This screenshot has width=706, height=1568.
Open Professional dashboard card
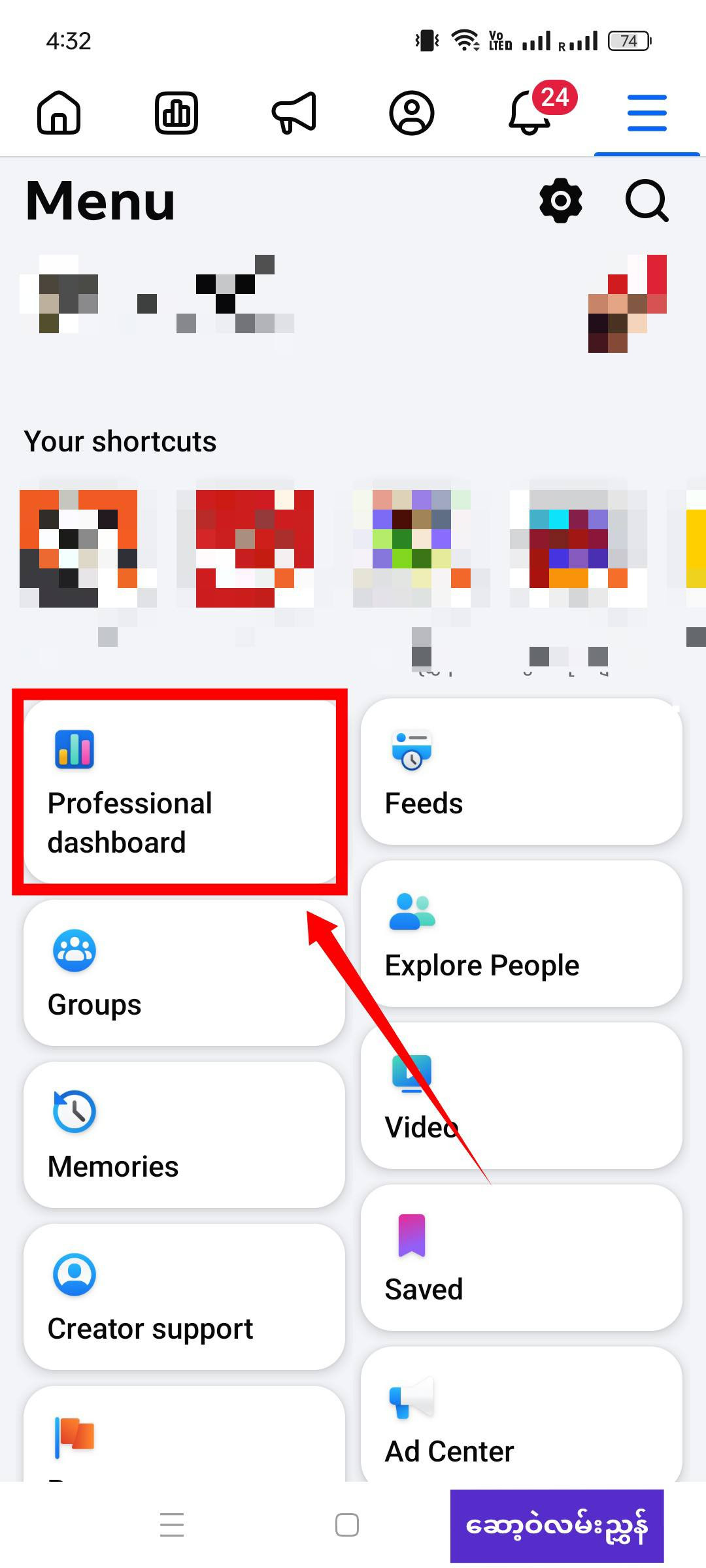click(180, 792)
